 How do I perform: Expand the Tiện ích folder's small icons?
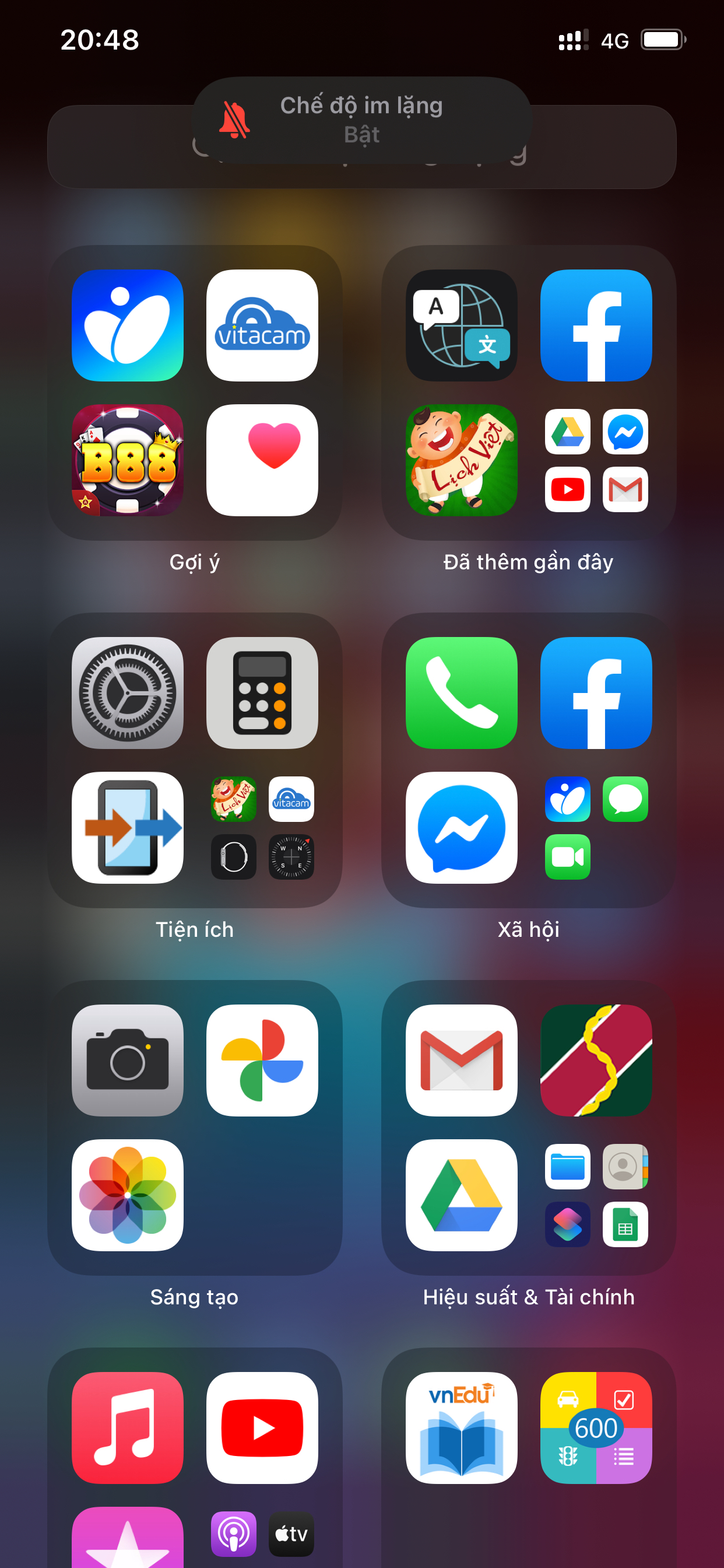pos(262,828)
